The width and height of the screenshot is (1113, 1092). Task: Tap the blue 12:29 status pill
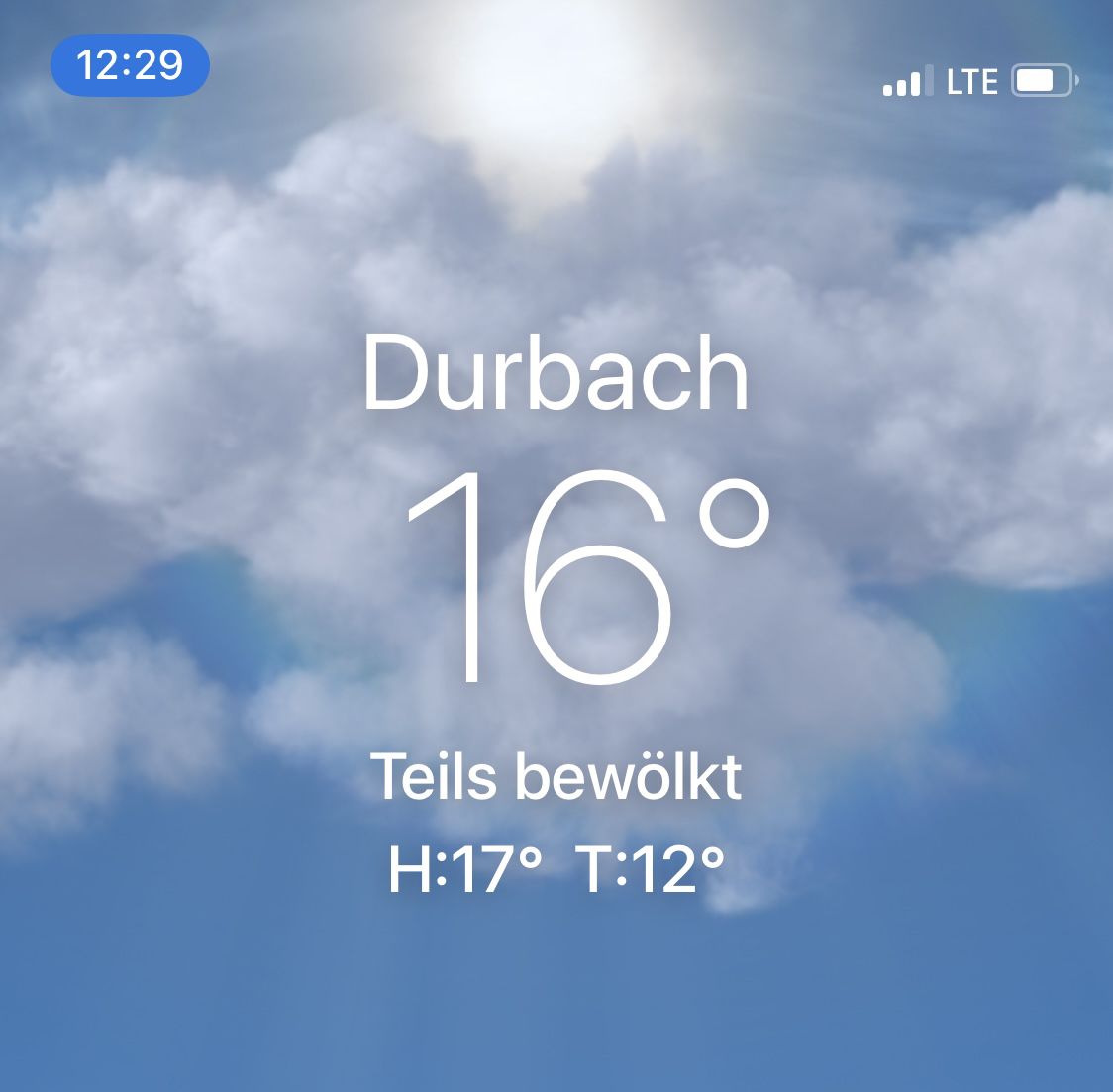(x=130, y=65)
